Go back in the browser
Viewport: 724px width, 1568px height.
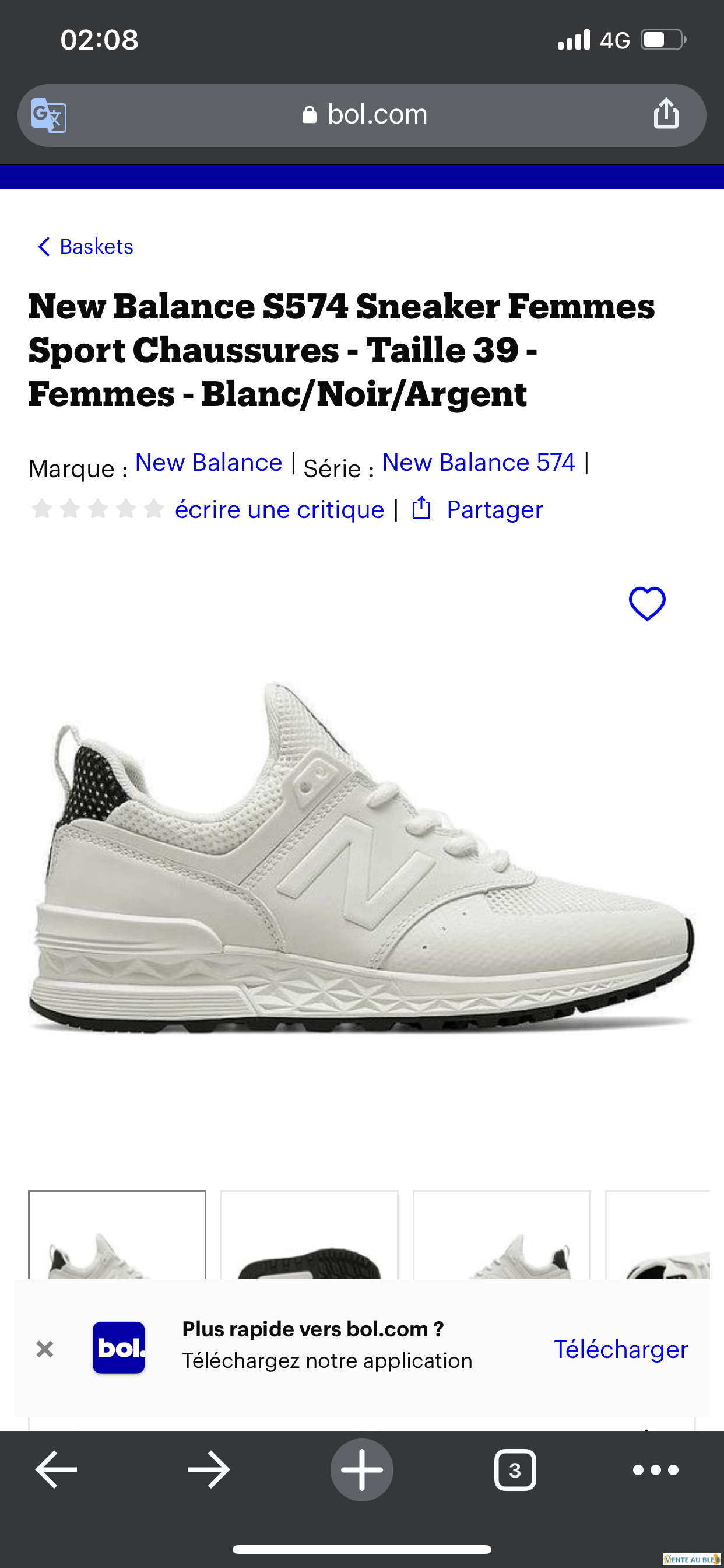tap(56, 1469)
